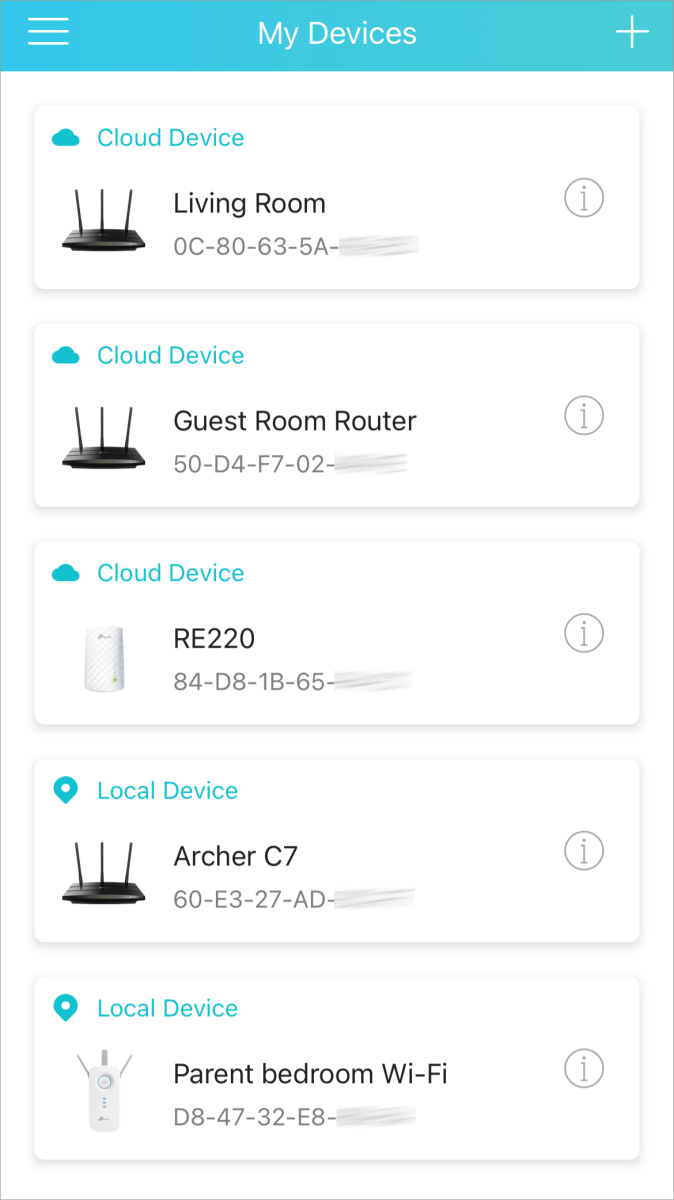Tap the info icon for RE220
674x1200 pixels.
pyautogui.click(x=584, y=633)
